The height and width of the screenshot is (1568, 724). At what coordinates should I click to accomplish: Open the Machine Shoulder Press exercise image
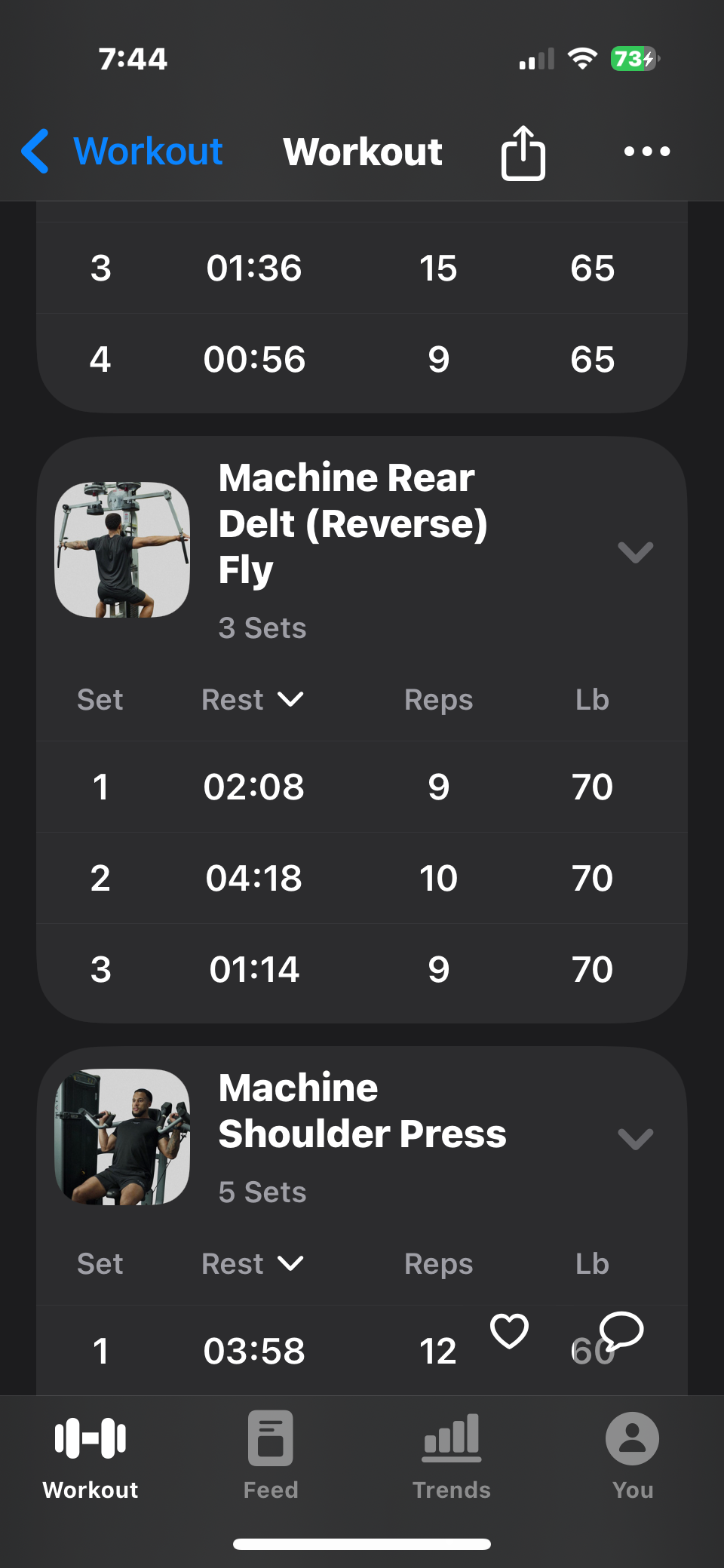122,1137
